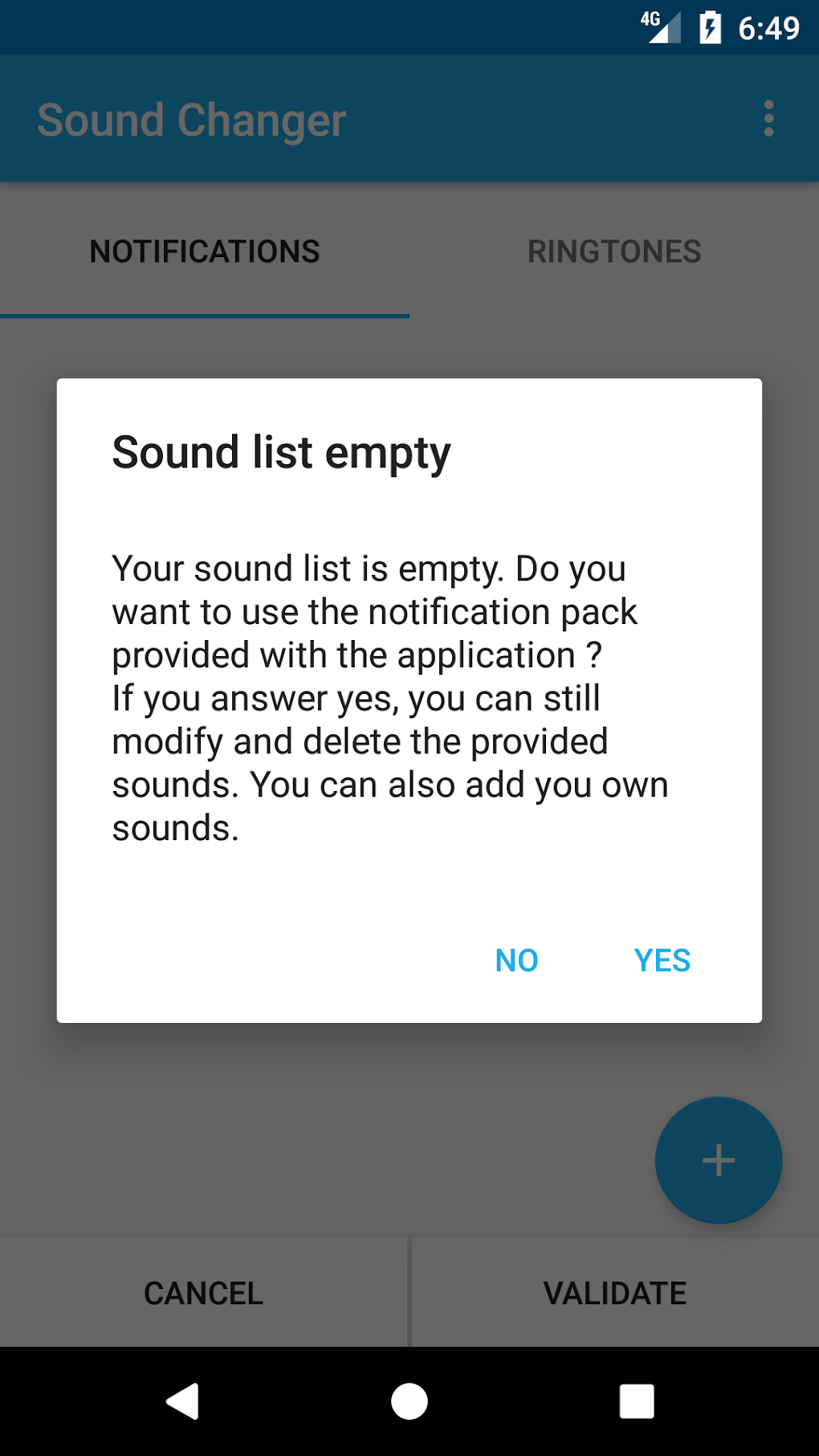Add a new sound with the plus button
This screenshot has height=1456, width=819.
click(x=718, y=1160)
